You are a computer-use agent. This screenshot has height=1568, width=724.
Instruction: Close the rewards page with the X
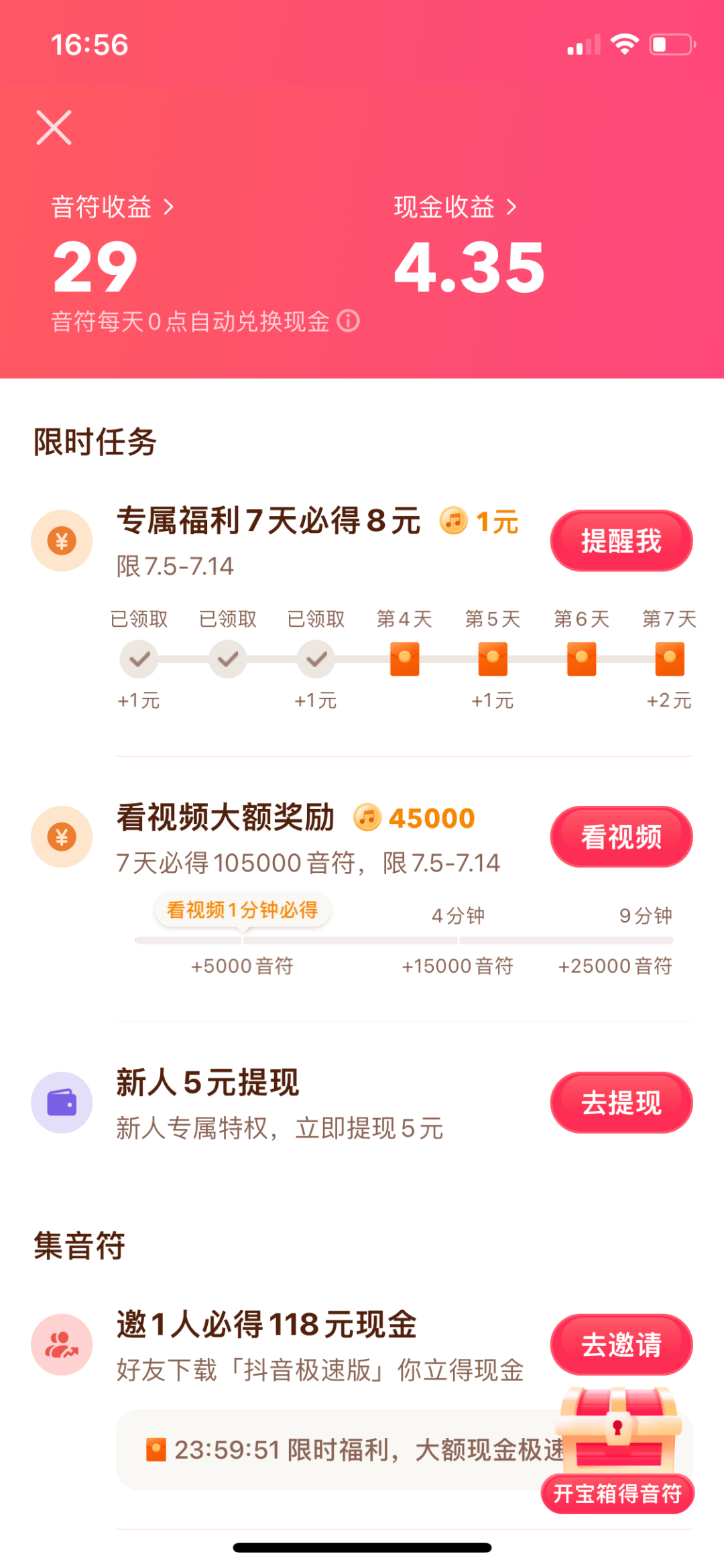point(54,127)
